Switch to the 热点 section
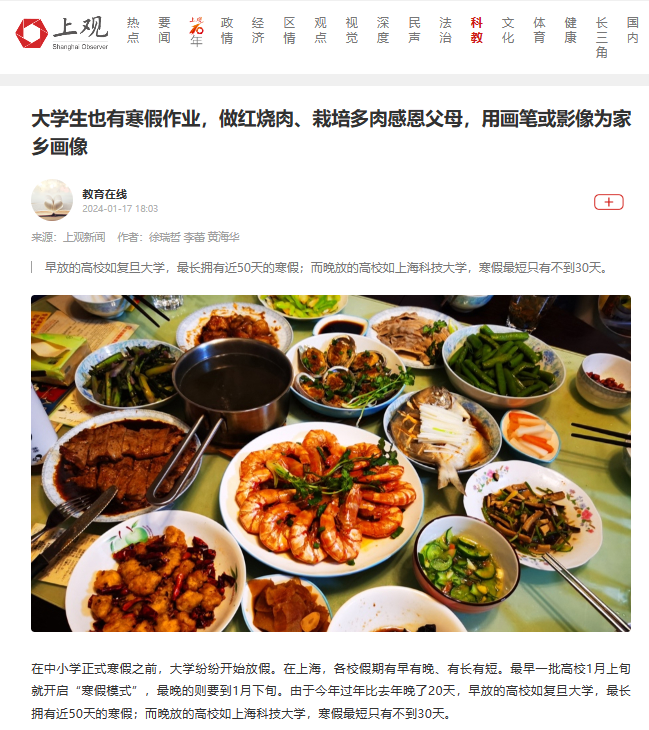 point(133,30)
